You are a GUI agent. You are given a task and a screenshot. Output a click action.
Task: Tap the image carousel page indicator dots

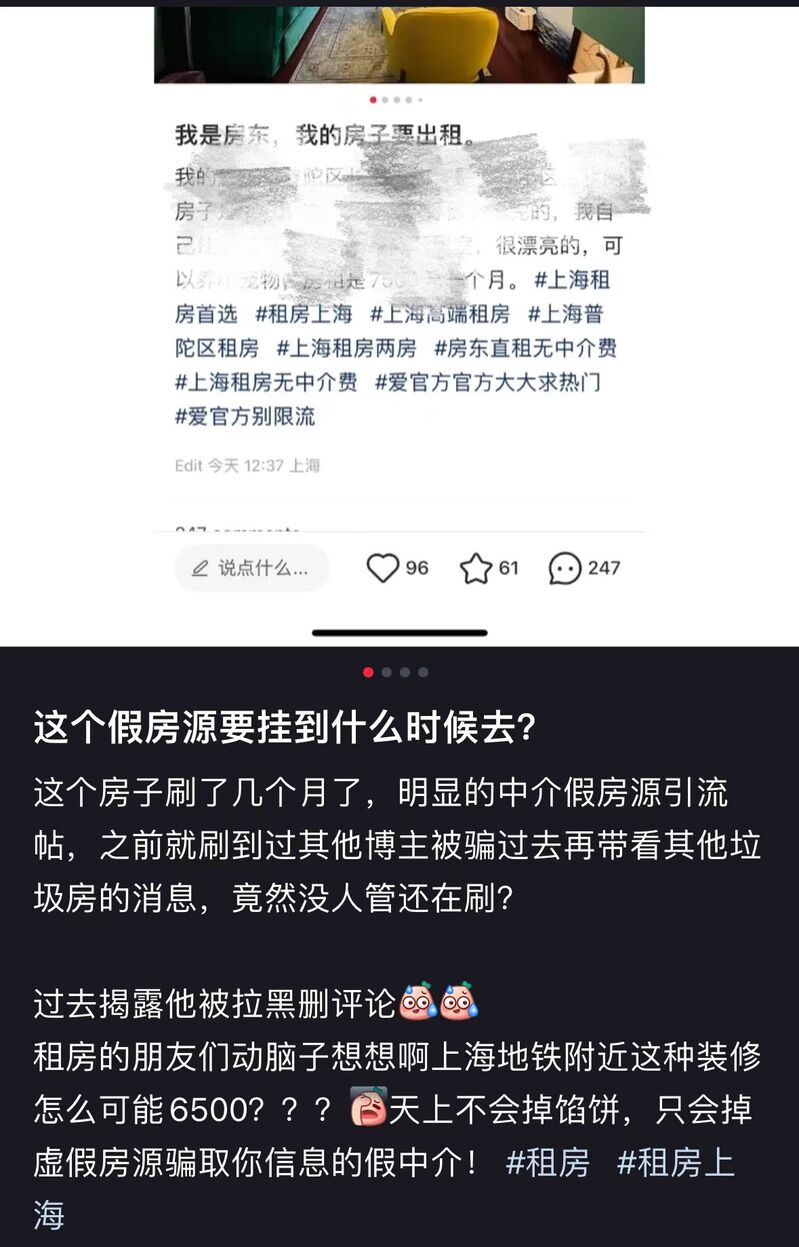[x=396, y=672]
